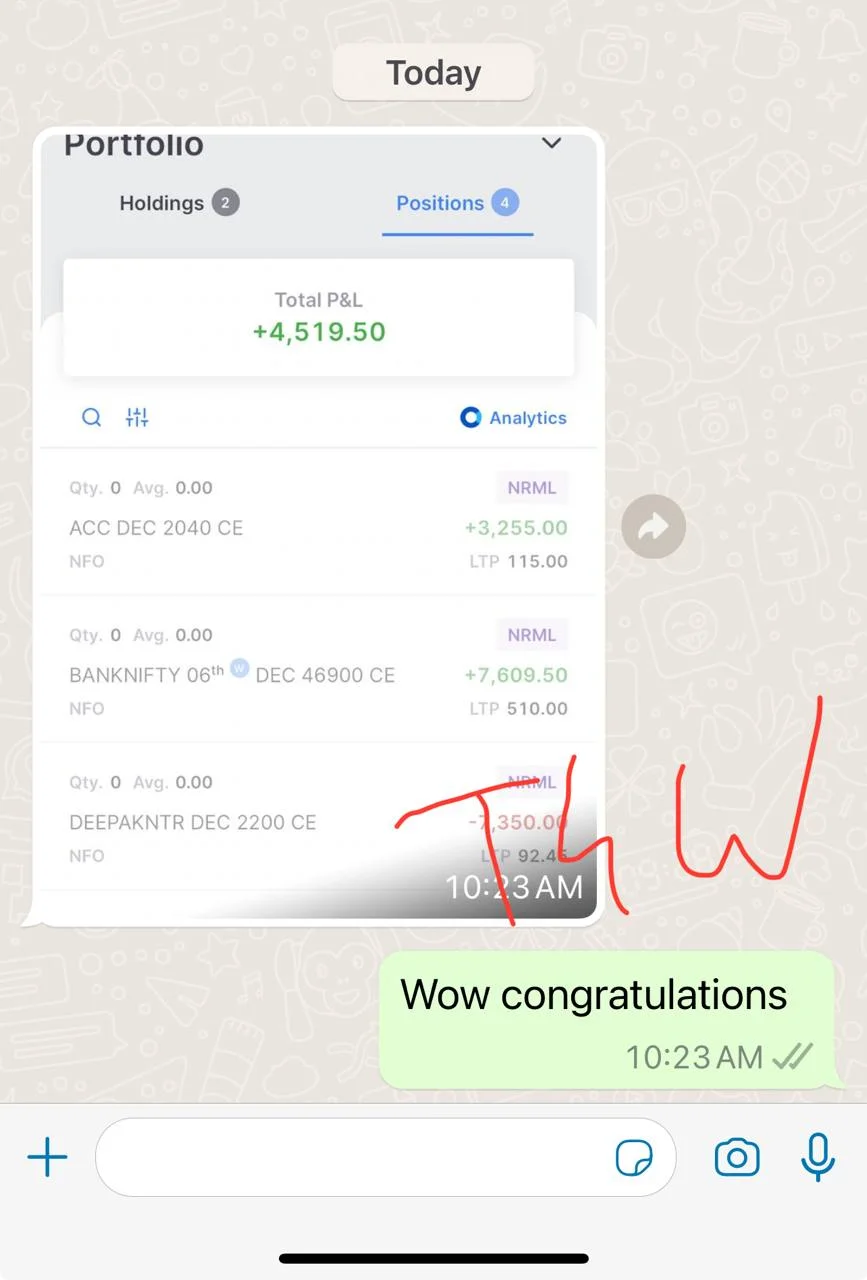Open the sticker picker in the message field
Image resolution: width=867 pixels, height=1280 pixels.
[x=634, y=1158]
